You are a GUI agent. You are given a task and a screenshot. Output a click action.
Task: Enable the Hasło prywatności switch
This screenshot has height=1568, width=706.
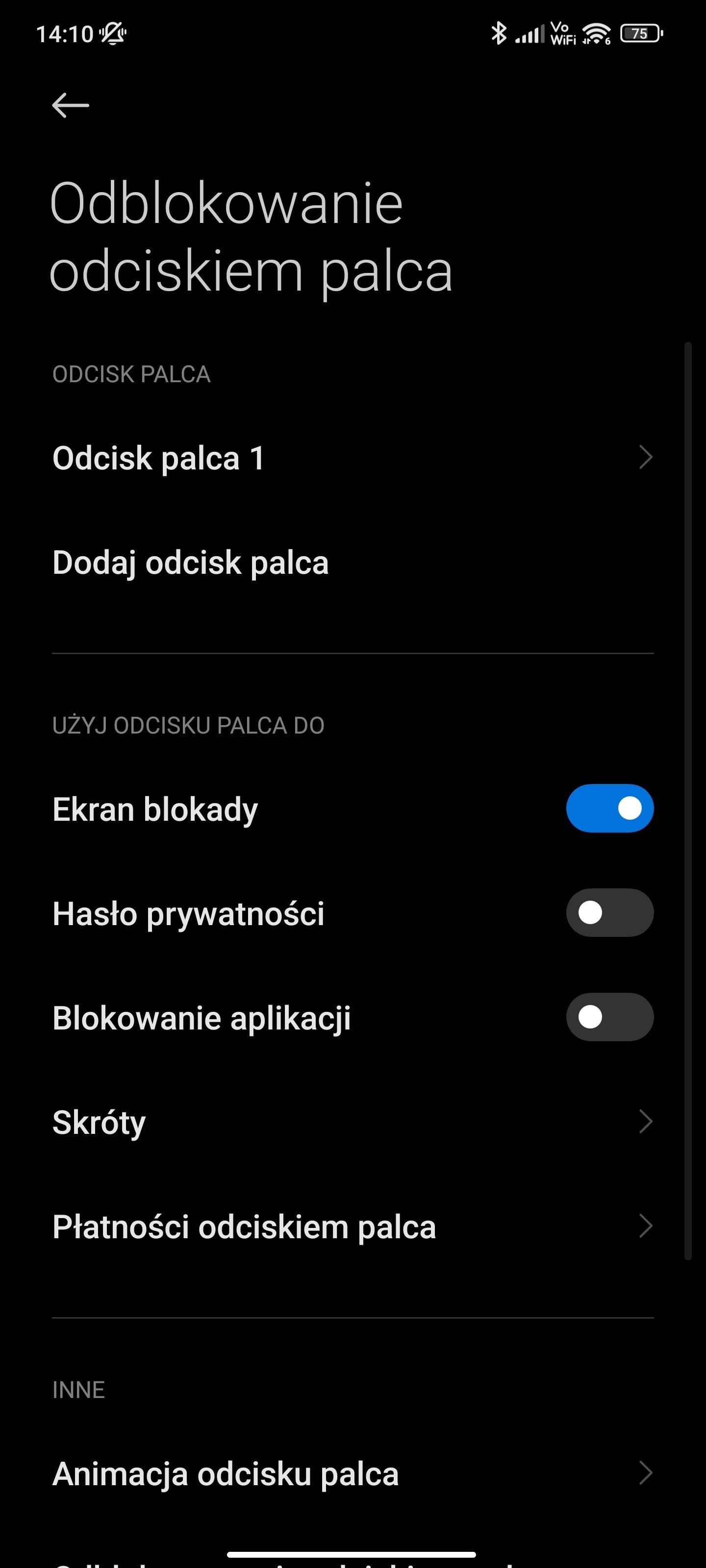(x=610, y=912)
